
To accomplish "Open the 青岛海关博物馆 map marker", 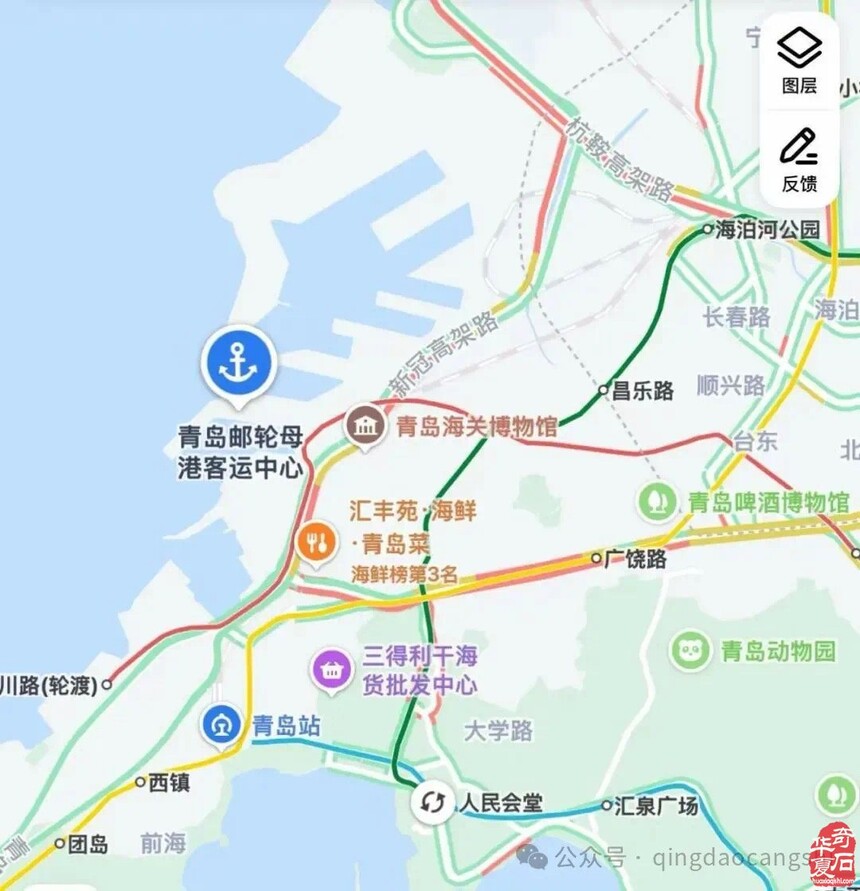I will tap(366, 427).
